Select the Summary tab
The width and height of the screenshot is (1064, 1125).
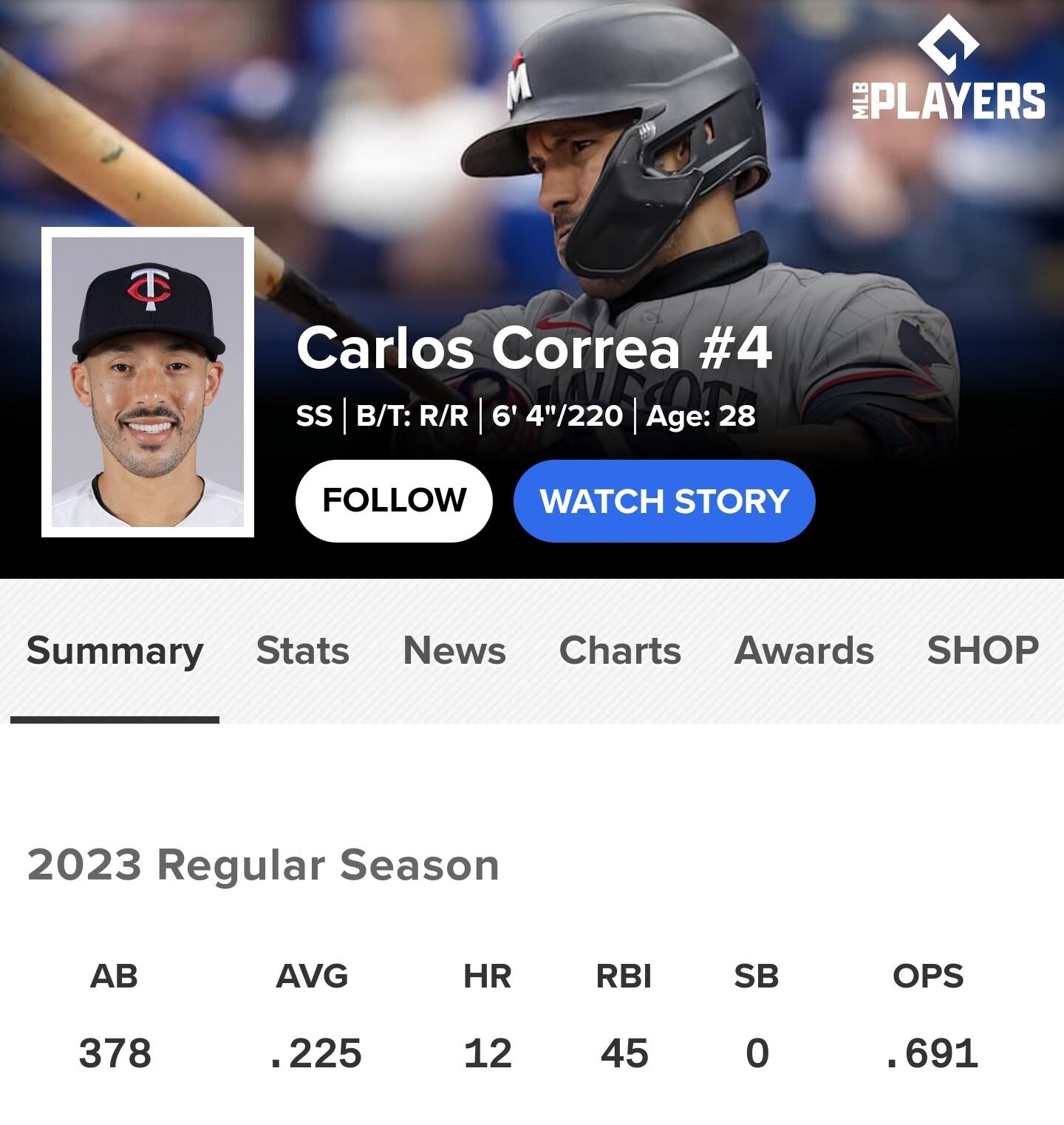[115, 652]
